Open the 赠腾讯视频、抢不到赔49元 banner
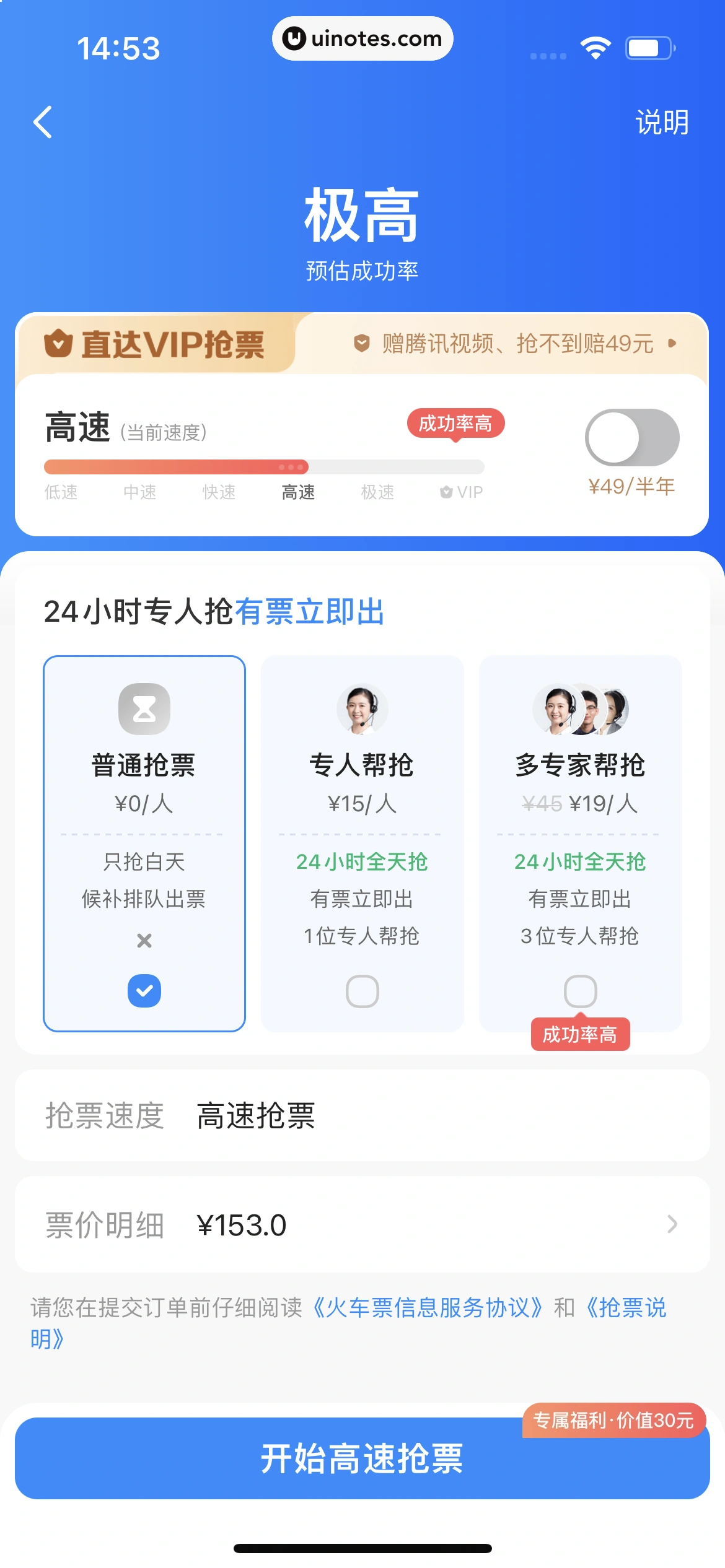Image resolution: width=725 pixels, height=1568 pixels. 516,344
